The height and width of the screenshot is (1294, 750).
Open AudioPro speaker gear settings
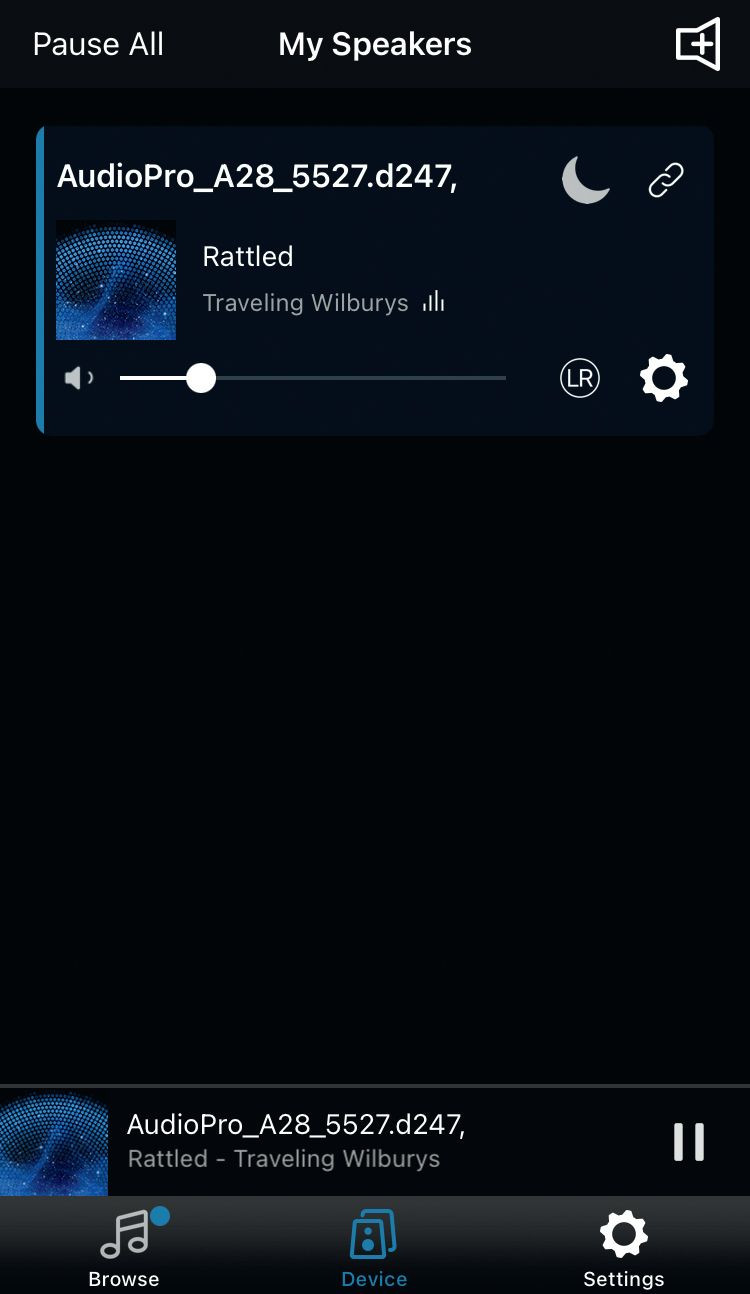coord(664,379)
